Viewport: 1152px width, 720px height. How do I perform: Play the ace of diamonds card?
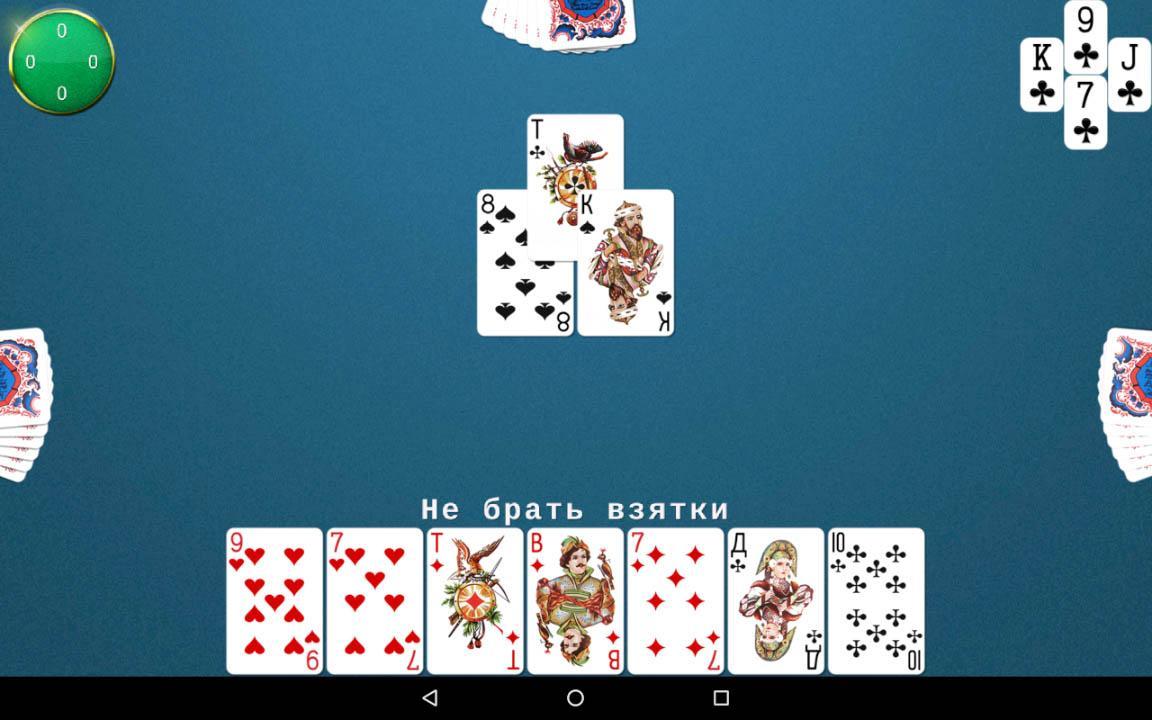point(475,600)
